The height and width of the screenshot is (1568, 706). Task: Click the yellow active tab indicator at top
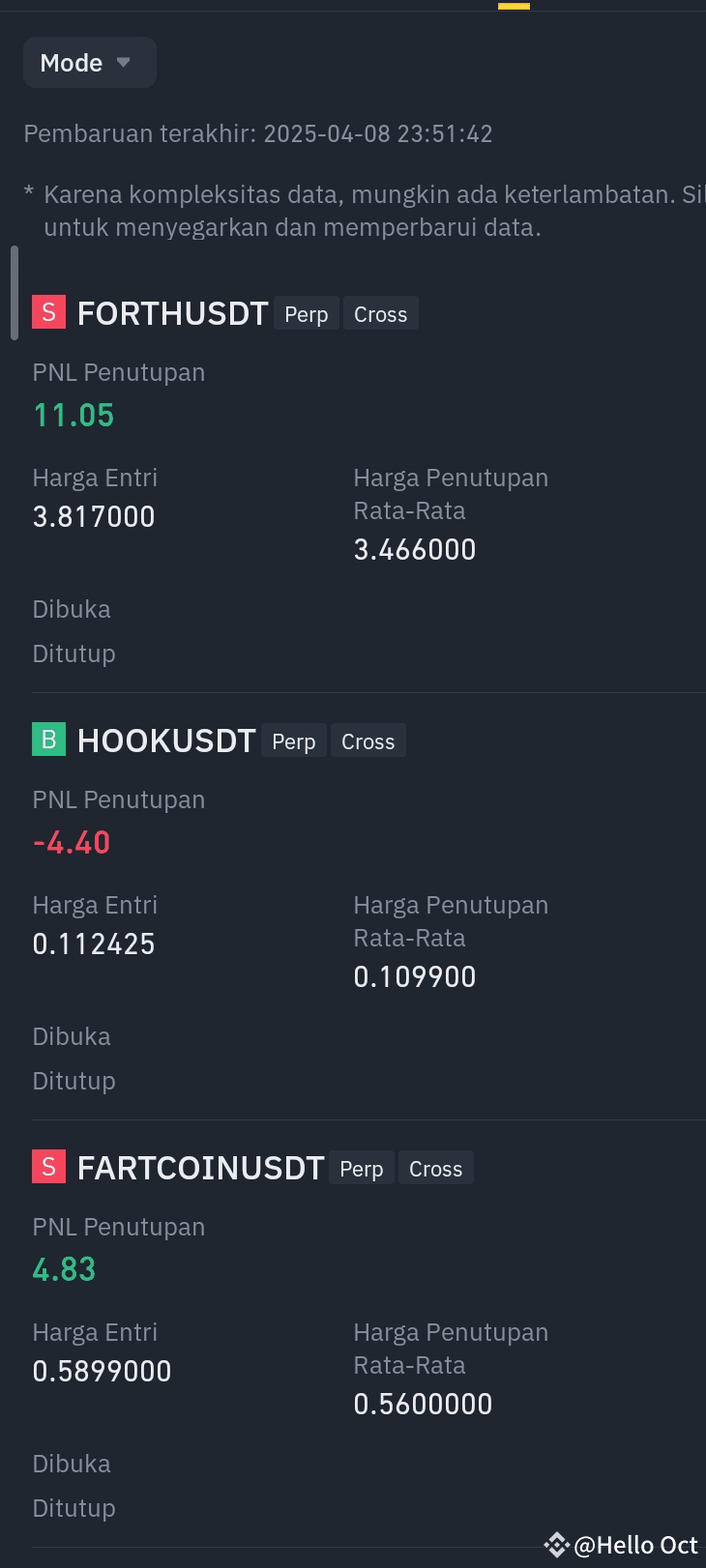(514, 5)
